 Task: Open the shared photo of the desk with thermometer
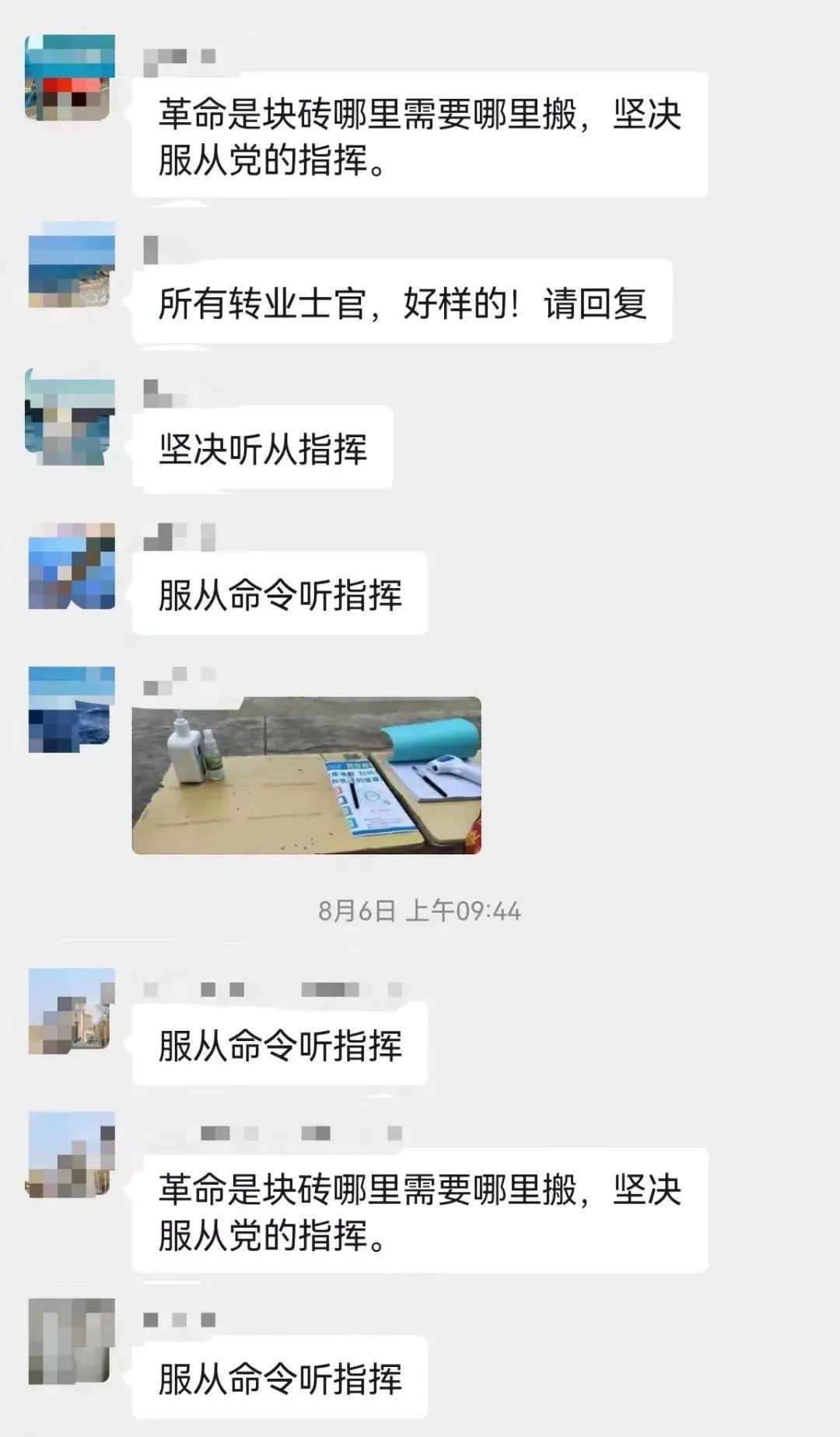click(x=306, y=775)
